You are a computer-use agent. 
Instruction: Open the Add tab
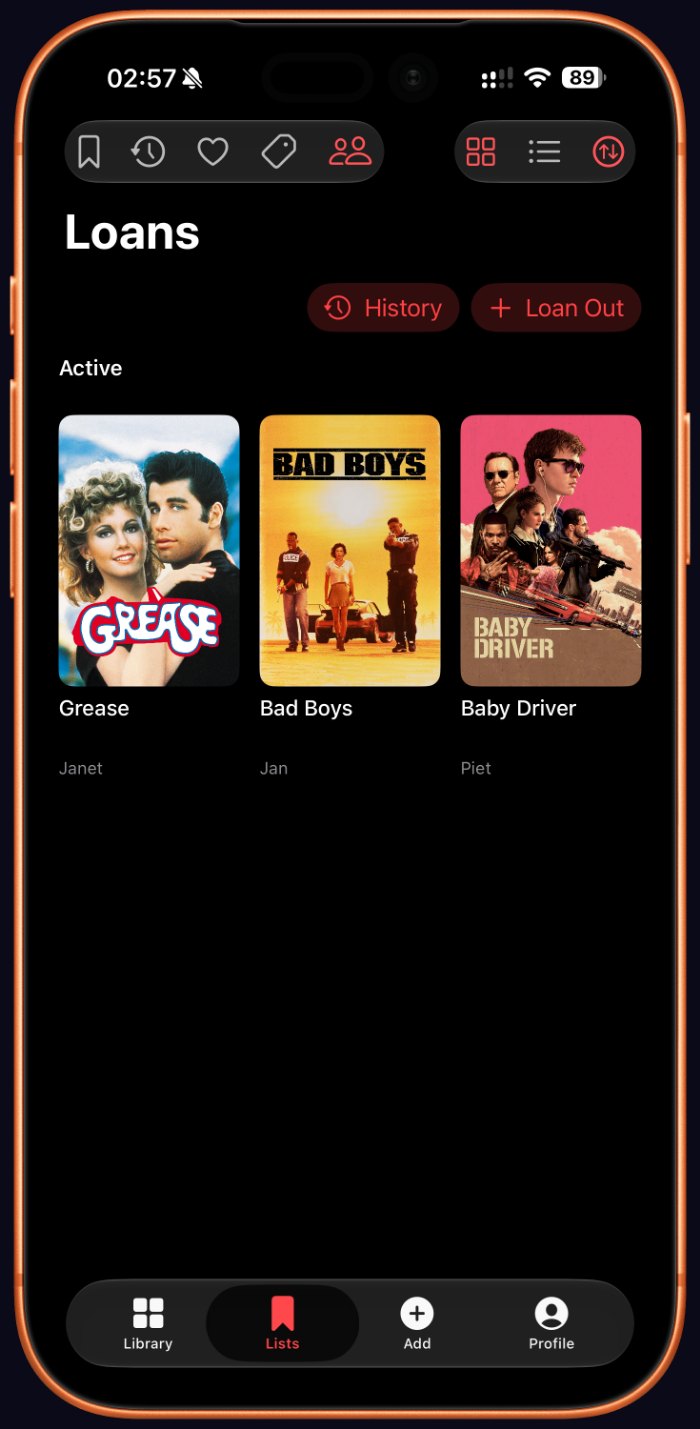417,1324
